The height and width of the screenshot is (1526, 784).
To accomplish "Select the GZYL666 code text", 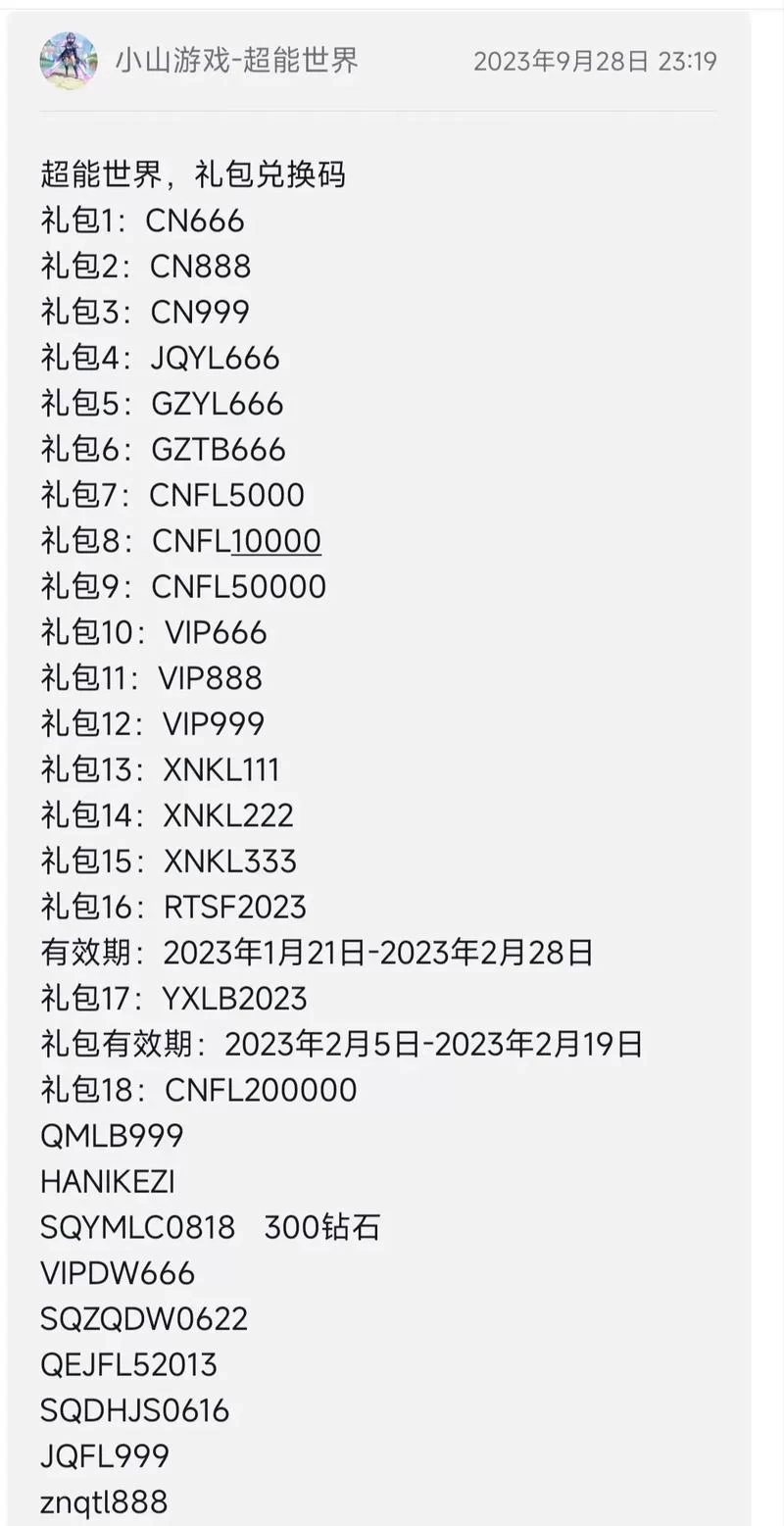I will (218, 404).
